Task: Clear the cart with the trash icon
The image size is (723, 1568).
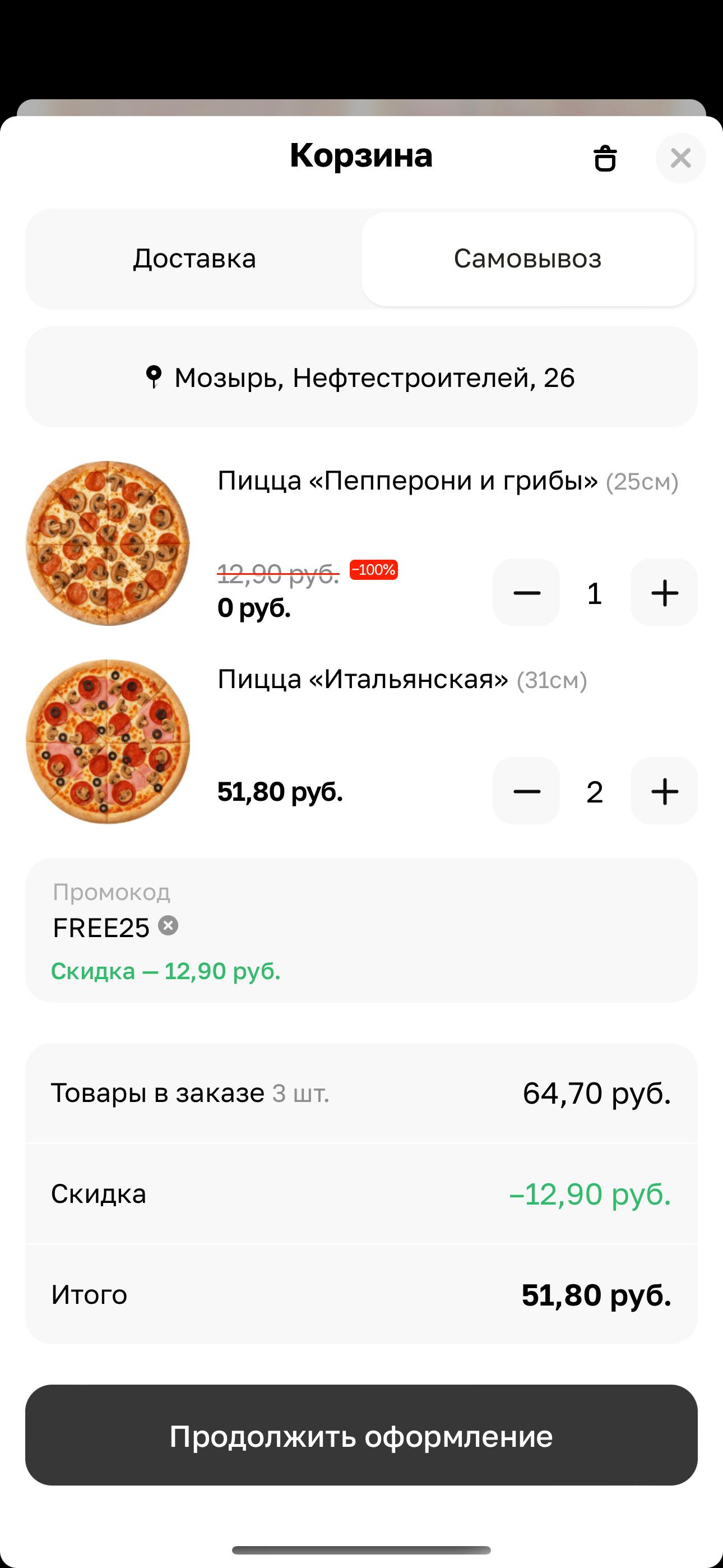Action: 605,158
